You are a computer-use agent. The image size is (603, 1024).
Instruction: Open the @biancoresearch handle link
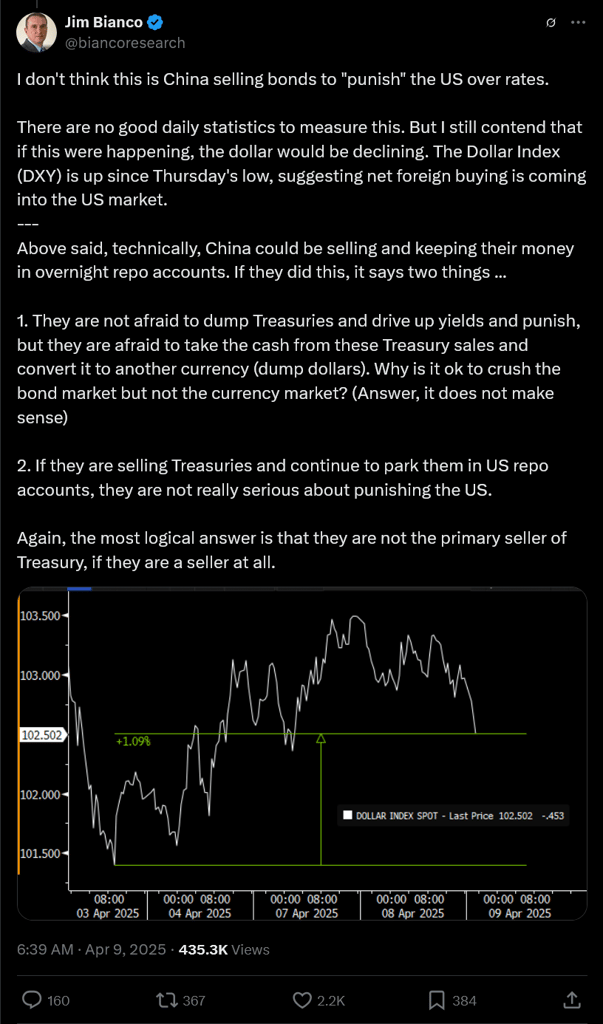(x=125, y=43)
